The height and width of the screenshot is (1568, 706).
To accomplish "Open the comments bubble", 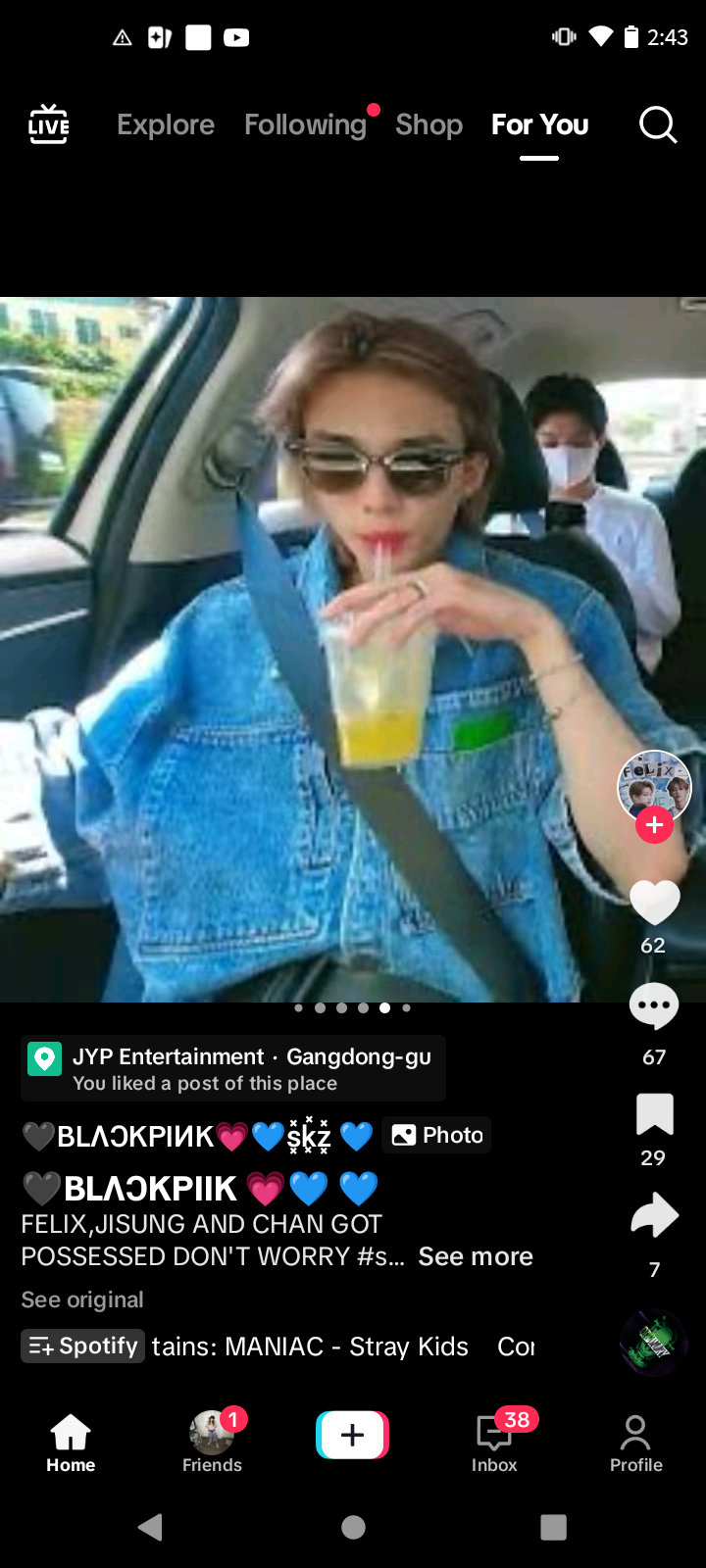I will 654,1006.
